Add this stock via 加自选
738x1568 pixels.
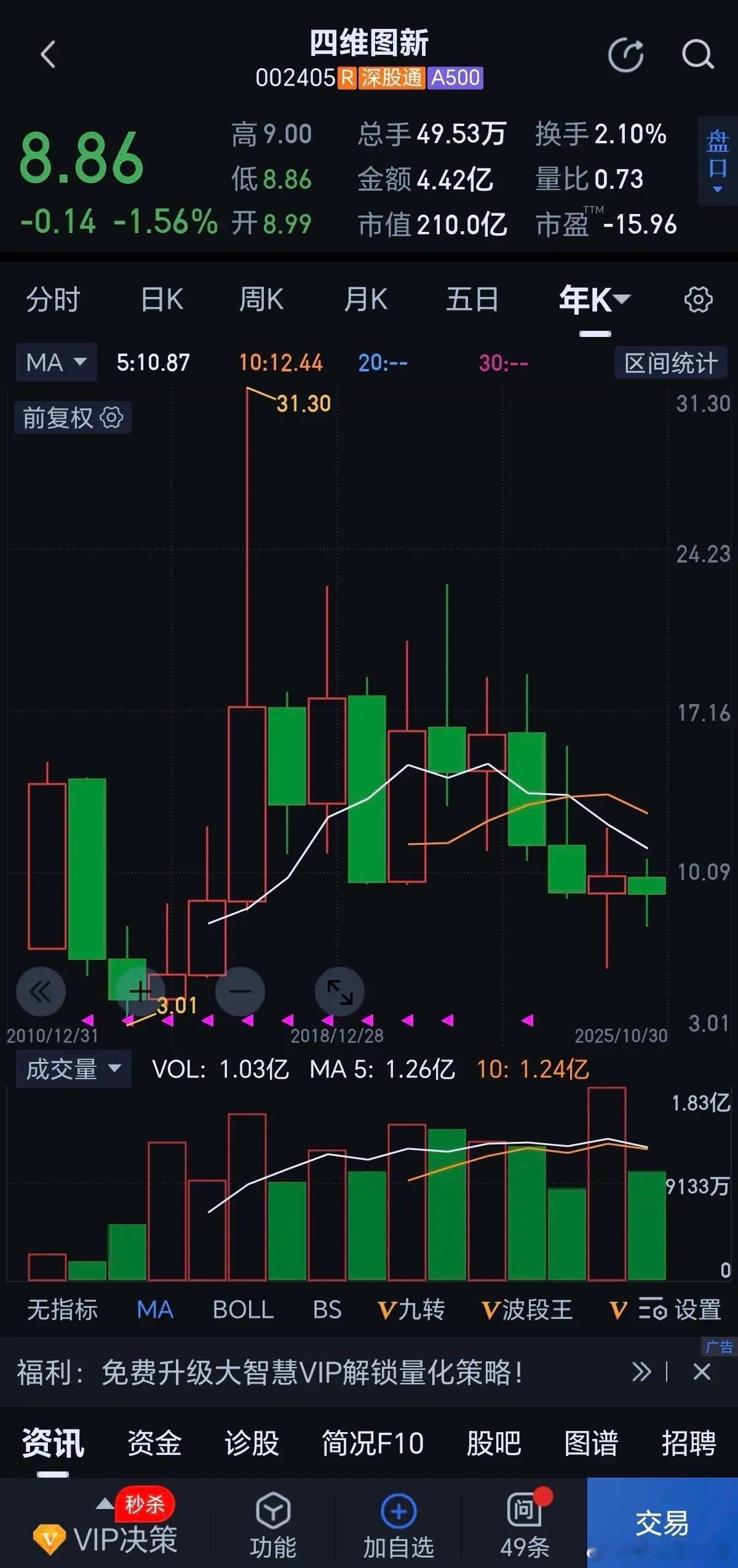[x=399, y=1524]
